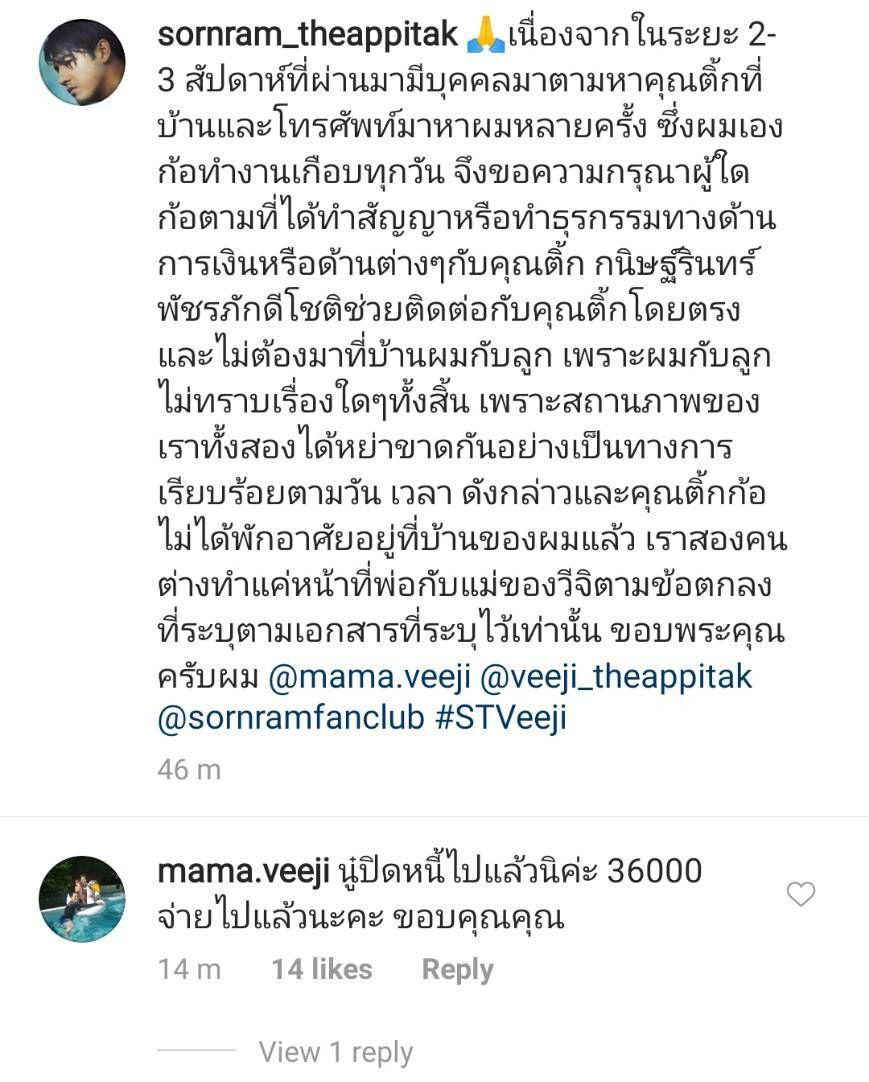This screenshot has width=869, height=1082.
Task: Like mama.veeji's comment
Action: (x=800, y=894)
